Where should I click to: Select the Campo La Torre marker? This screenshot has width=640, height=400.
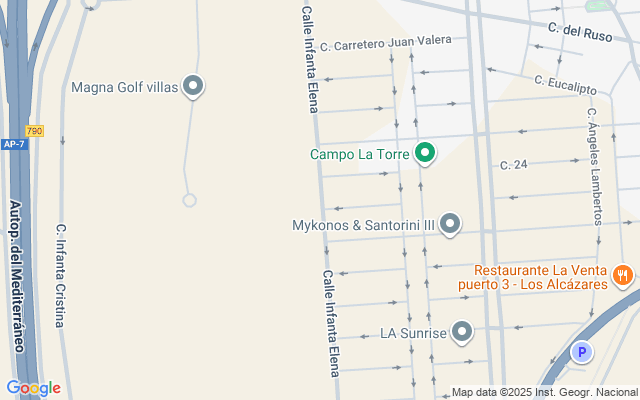click(425, 153)
